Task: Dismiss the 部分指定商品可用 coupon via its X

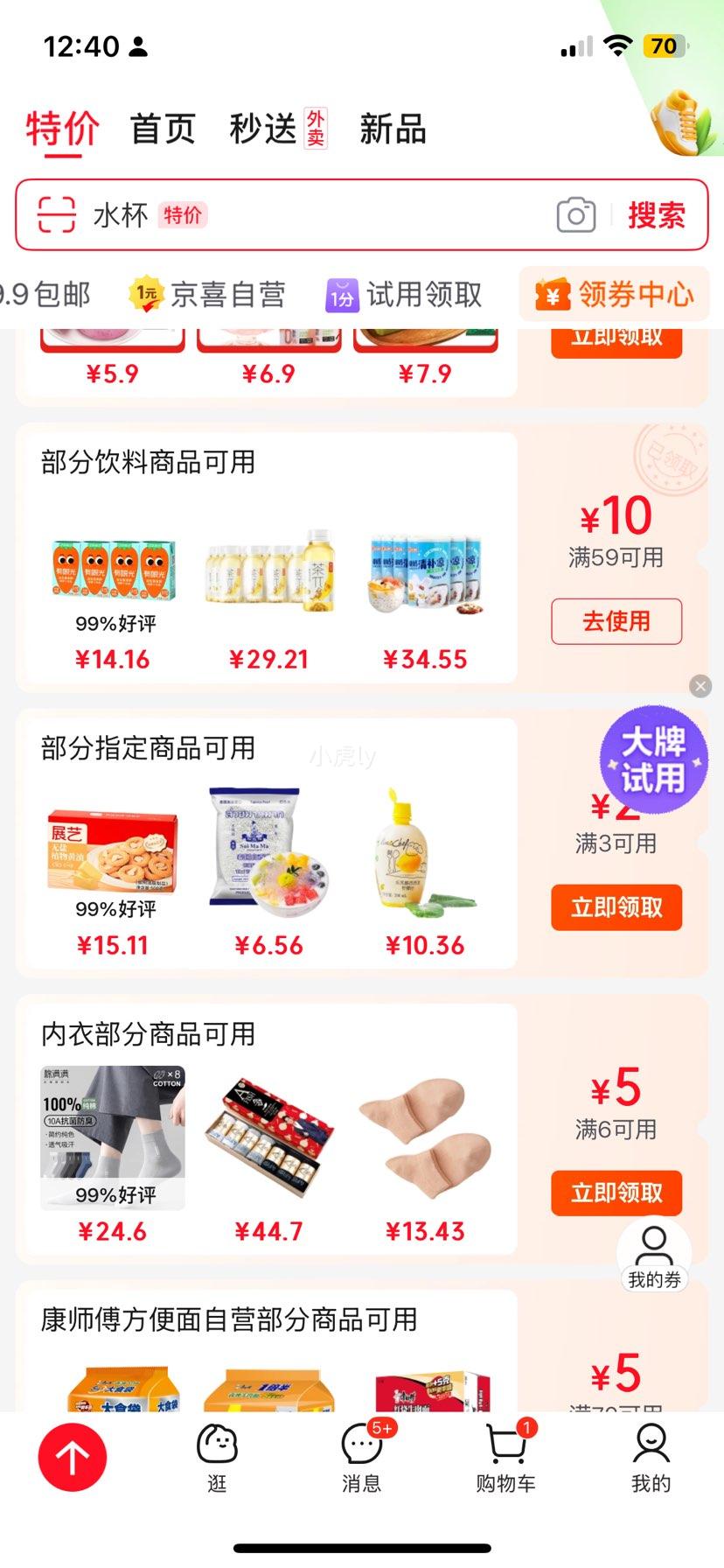Action: [x=700, y=686]
